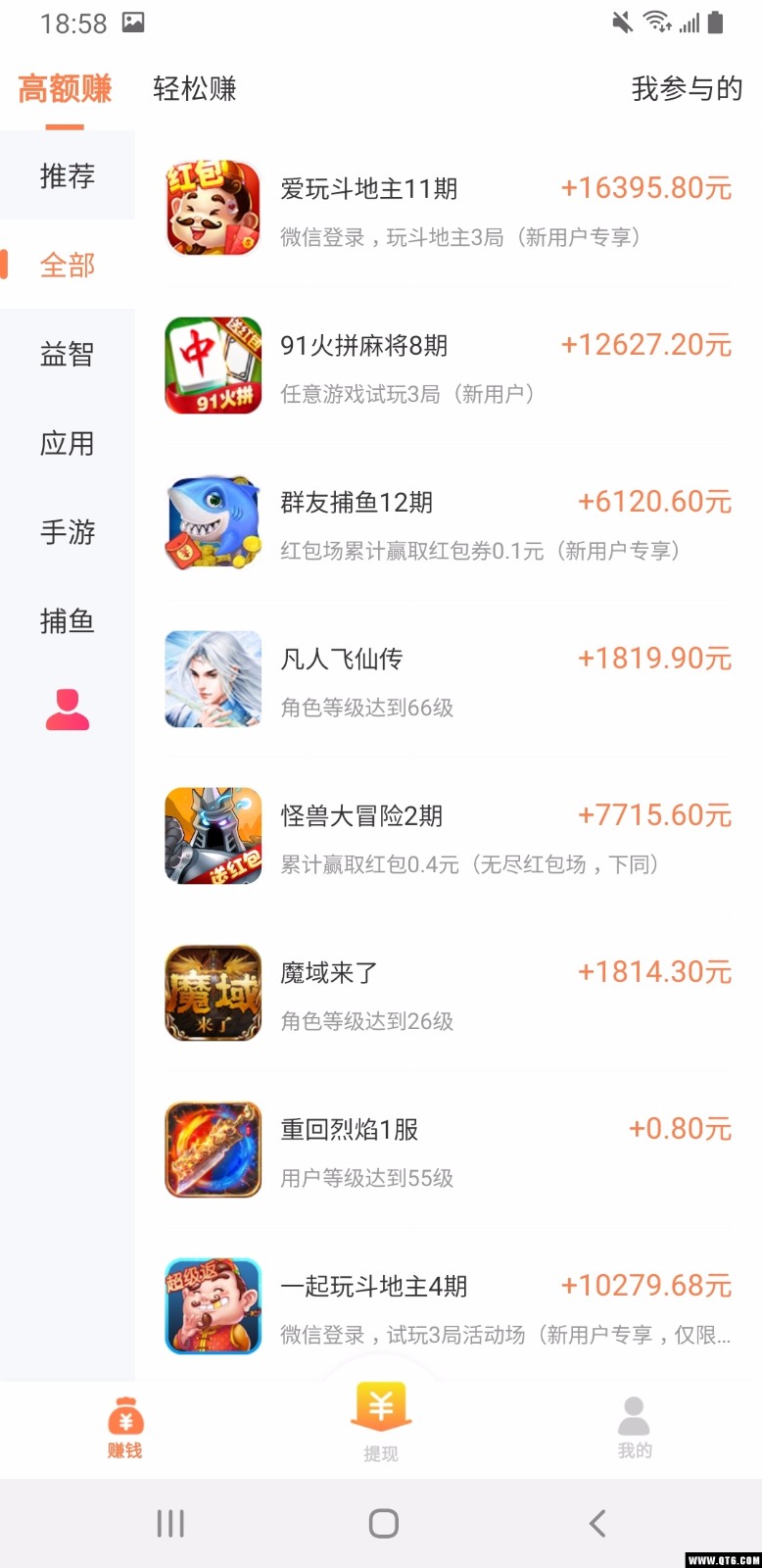Switch to the 轻松赚 top tab
The height and width of the screenshot is (1568, 762).
point(194,89)
